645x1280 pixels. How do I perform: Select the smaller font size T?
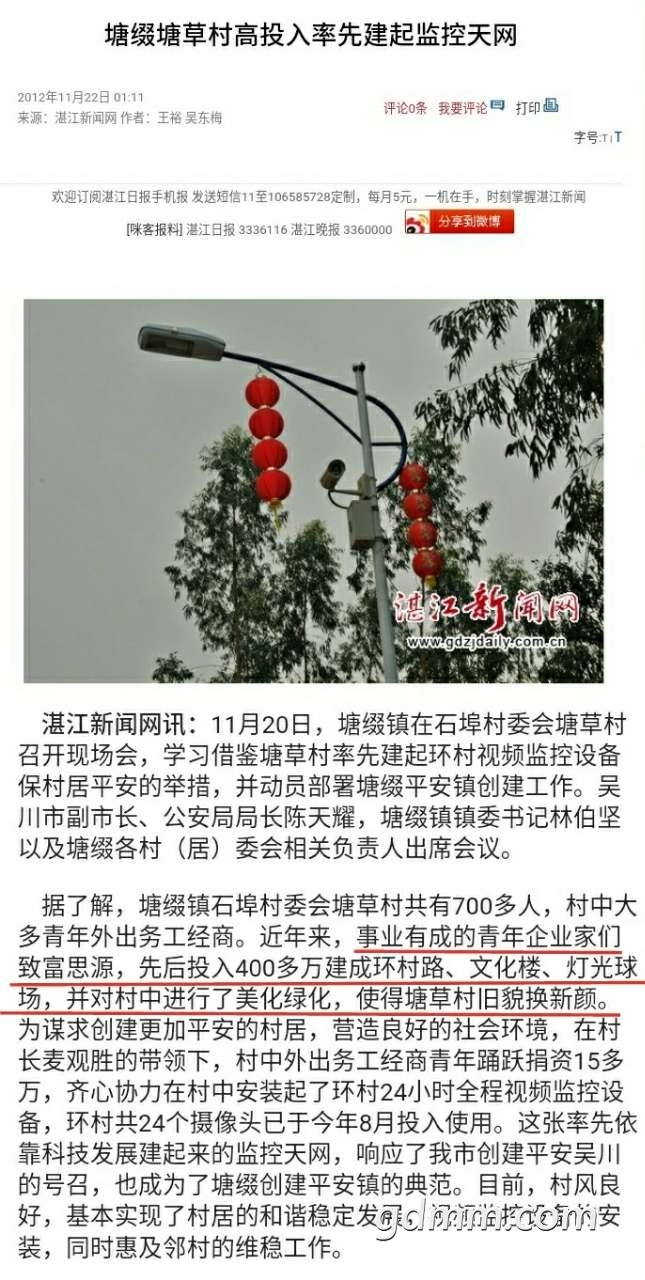click(605, 138)
